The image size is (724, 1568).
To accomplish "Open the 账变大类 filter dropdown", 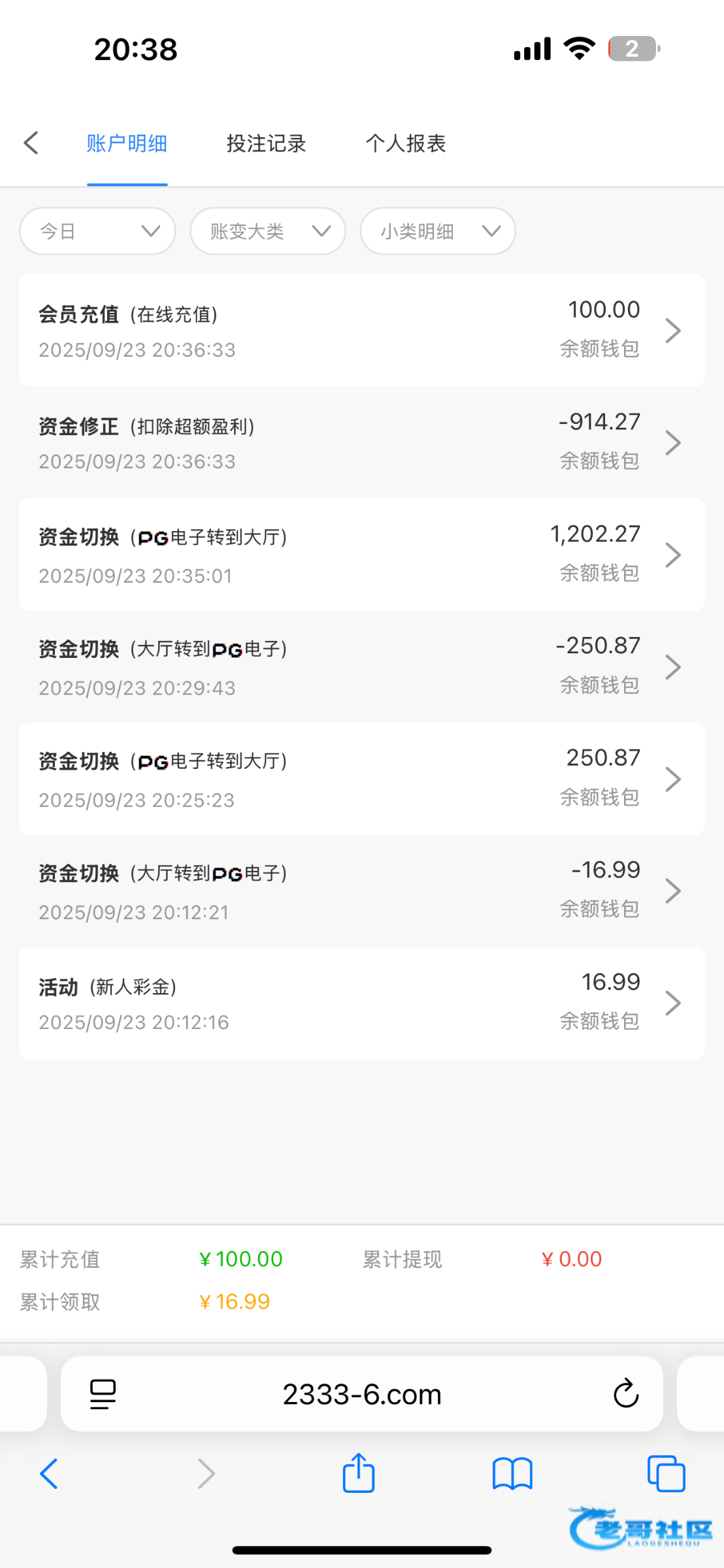I will tap(268, 231).
